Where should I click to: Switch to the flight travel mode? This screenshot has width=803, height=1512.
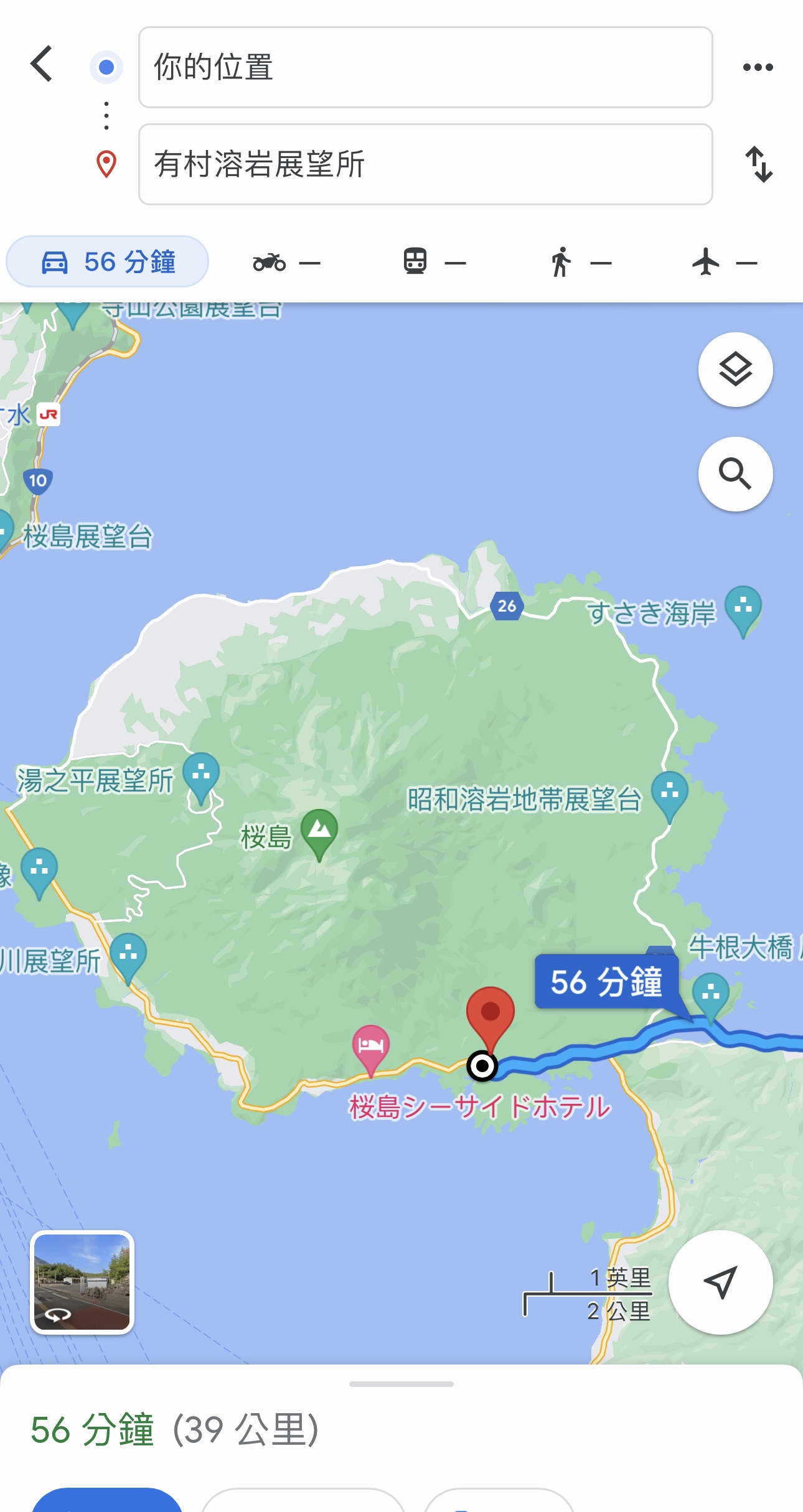click(x=724, y=262)
